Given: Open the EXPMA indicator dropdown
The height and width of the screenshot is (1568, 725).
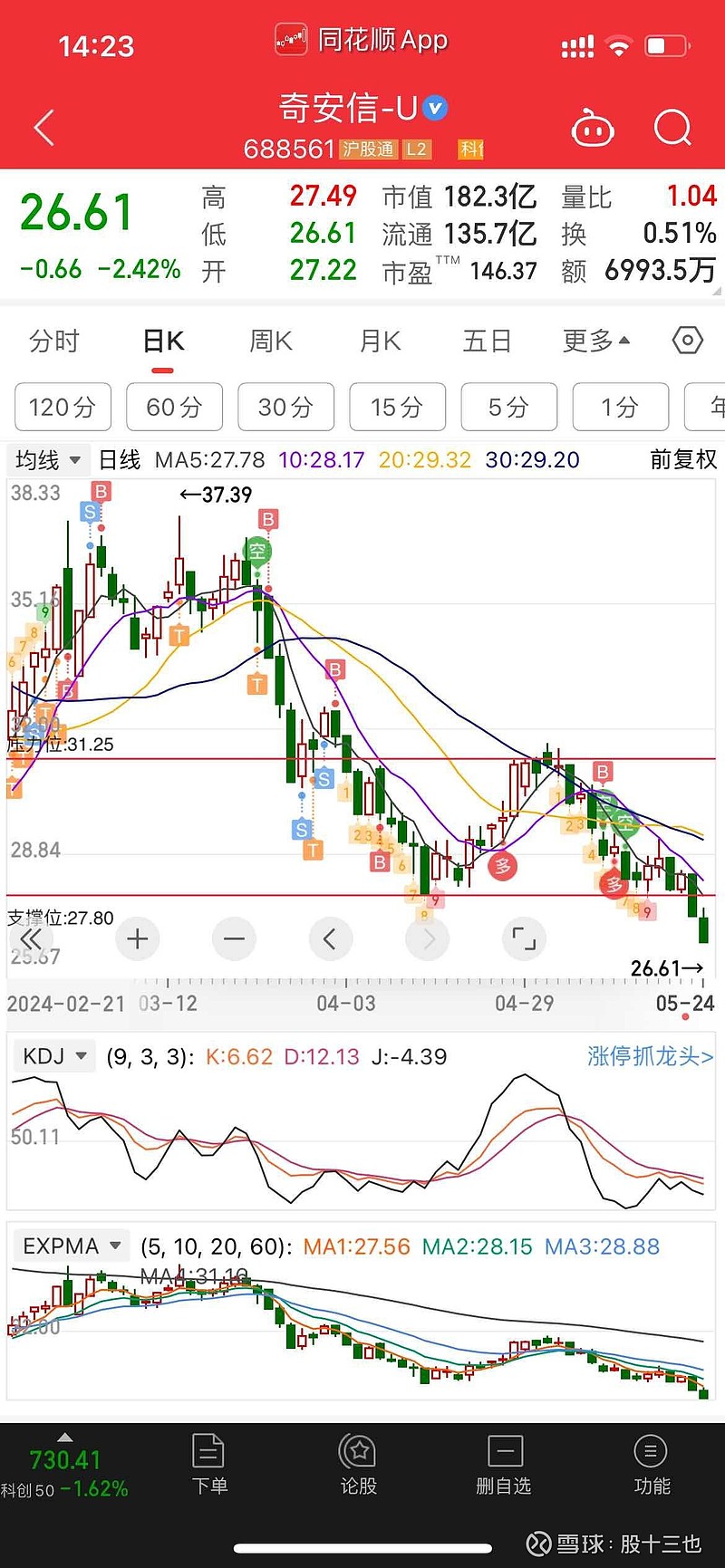Looking at the screenshot, I should point(71,1246).
